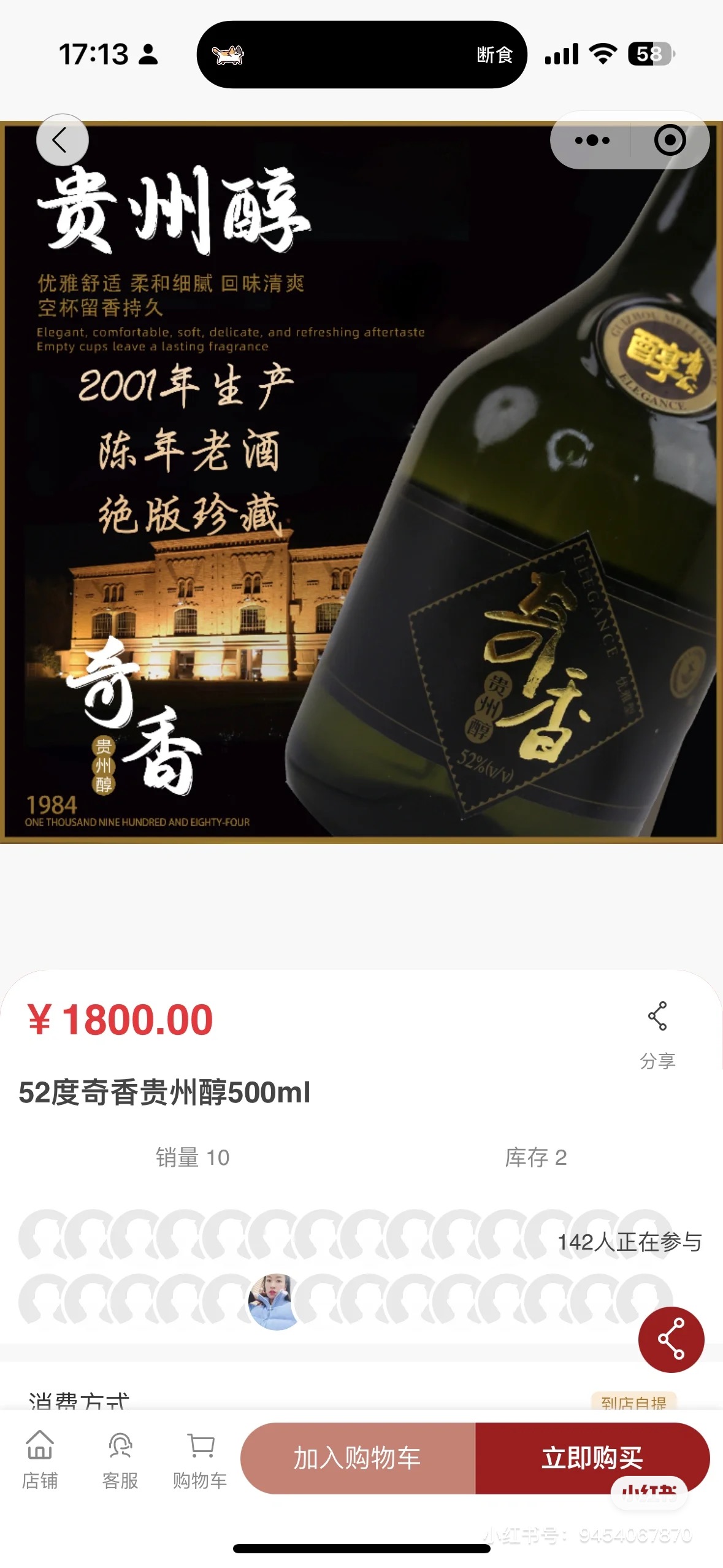Image resolution: width=723 pixels, height=1568 pixels.
Task: Contact 客服 customer service
Action: pyautogui.click(x=120, y=1459)
